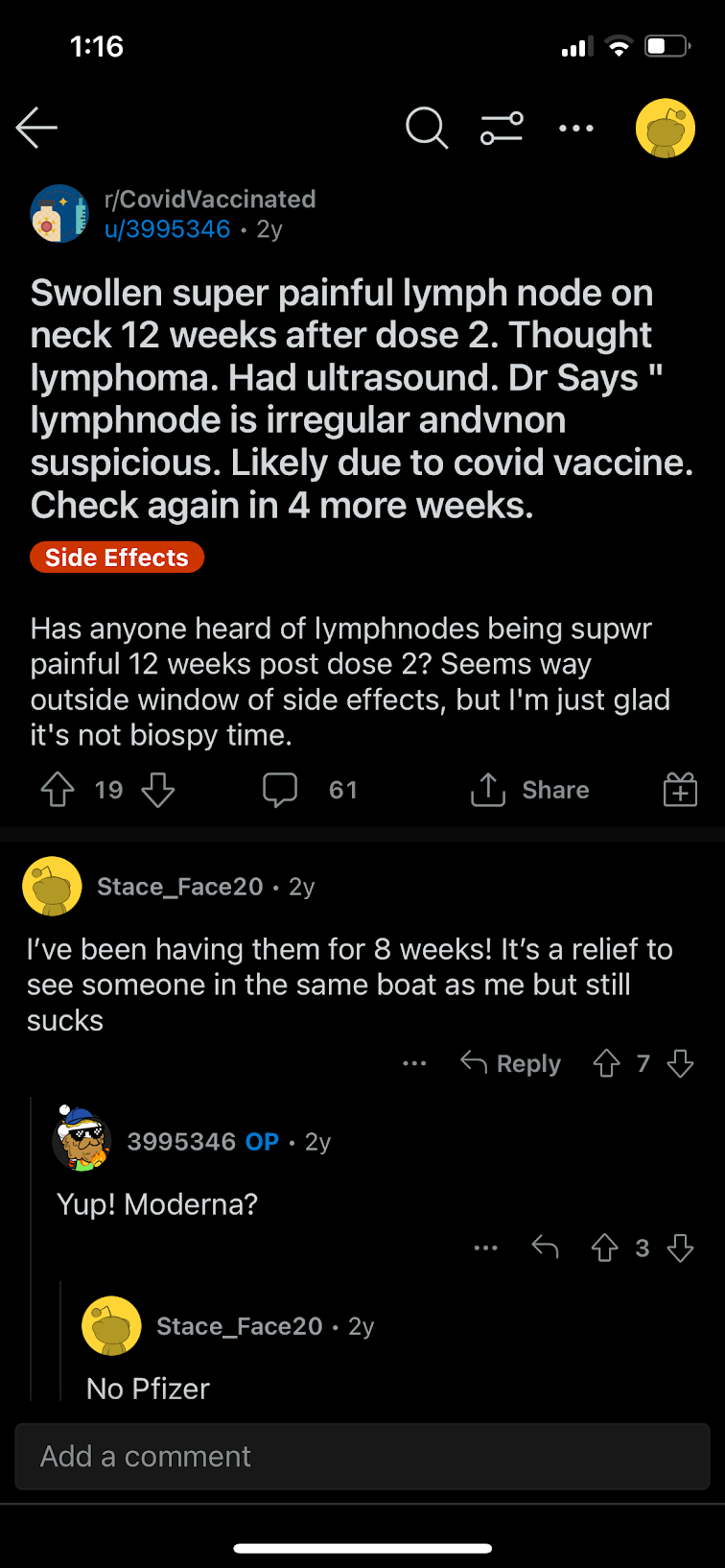The width and height of the screenshot is (725, 1568).
Task: Open search from the top bar
Action: (x=427, y=128)
